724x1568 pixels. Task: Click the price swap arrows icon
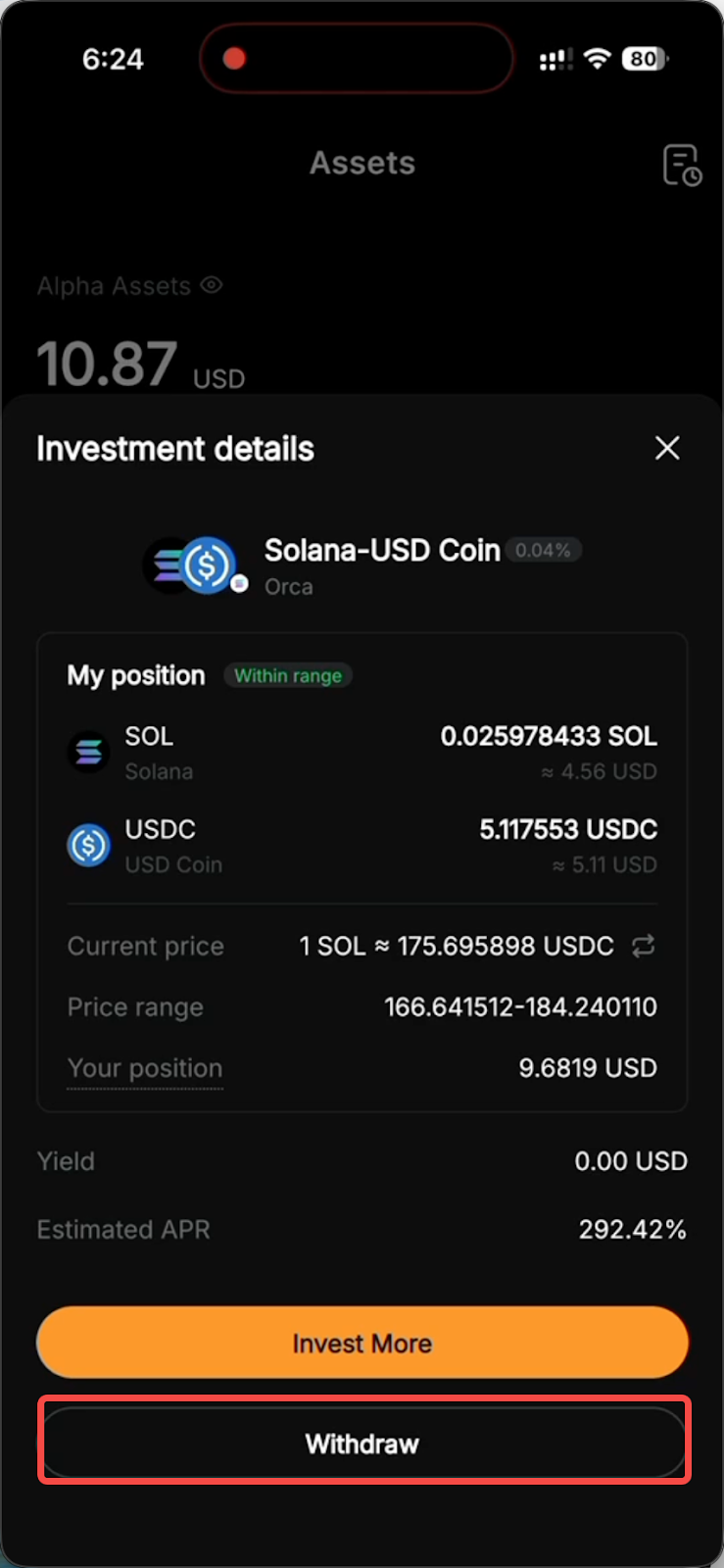[x=644, y=946]
